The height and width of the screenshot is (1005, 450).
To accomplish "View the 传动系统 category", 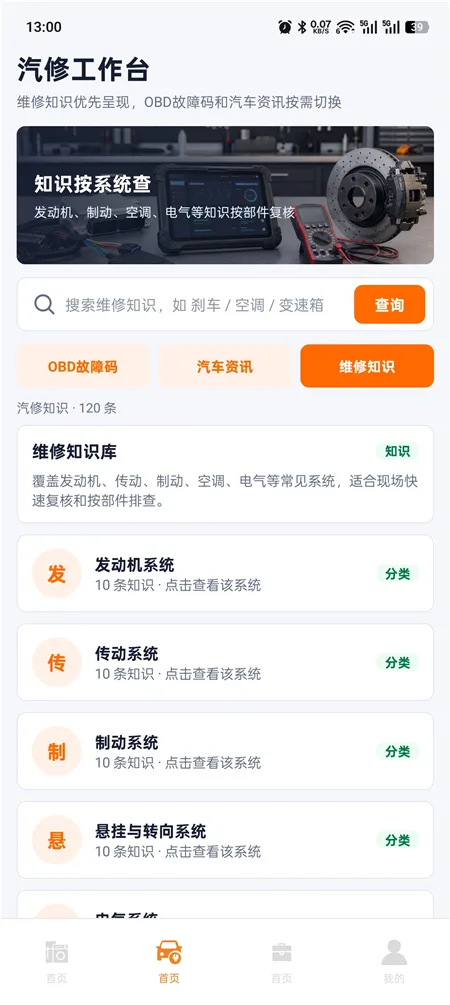I will pos(225,662).
